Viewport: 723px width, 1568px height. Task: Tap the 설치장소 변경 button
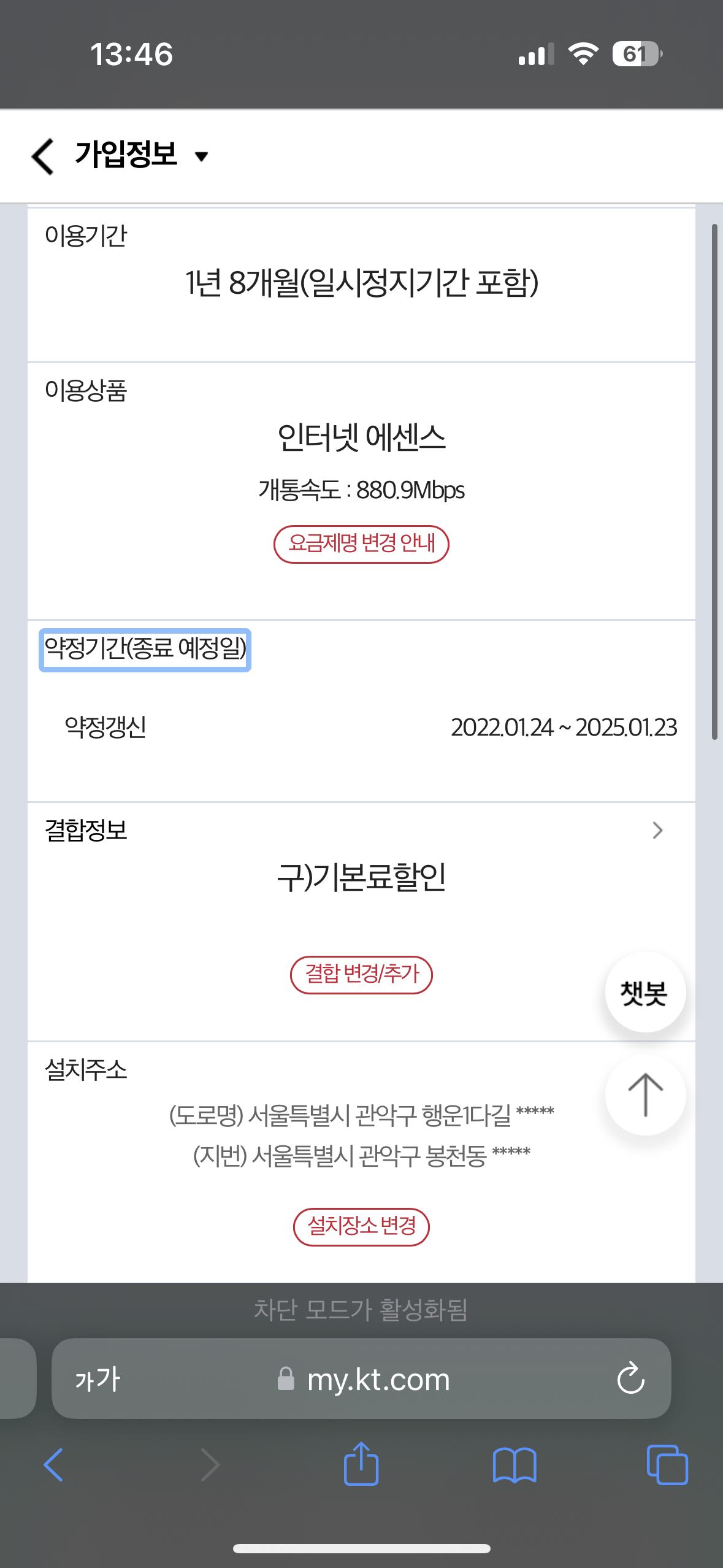click(361, 1227)
